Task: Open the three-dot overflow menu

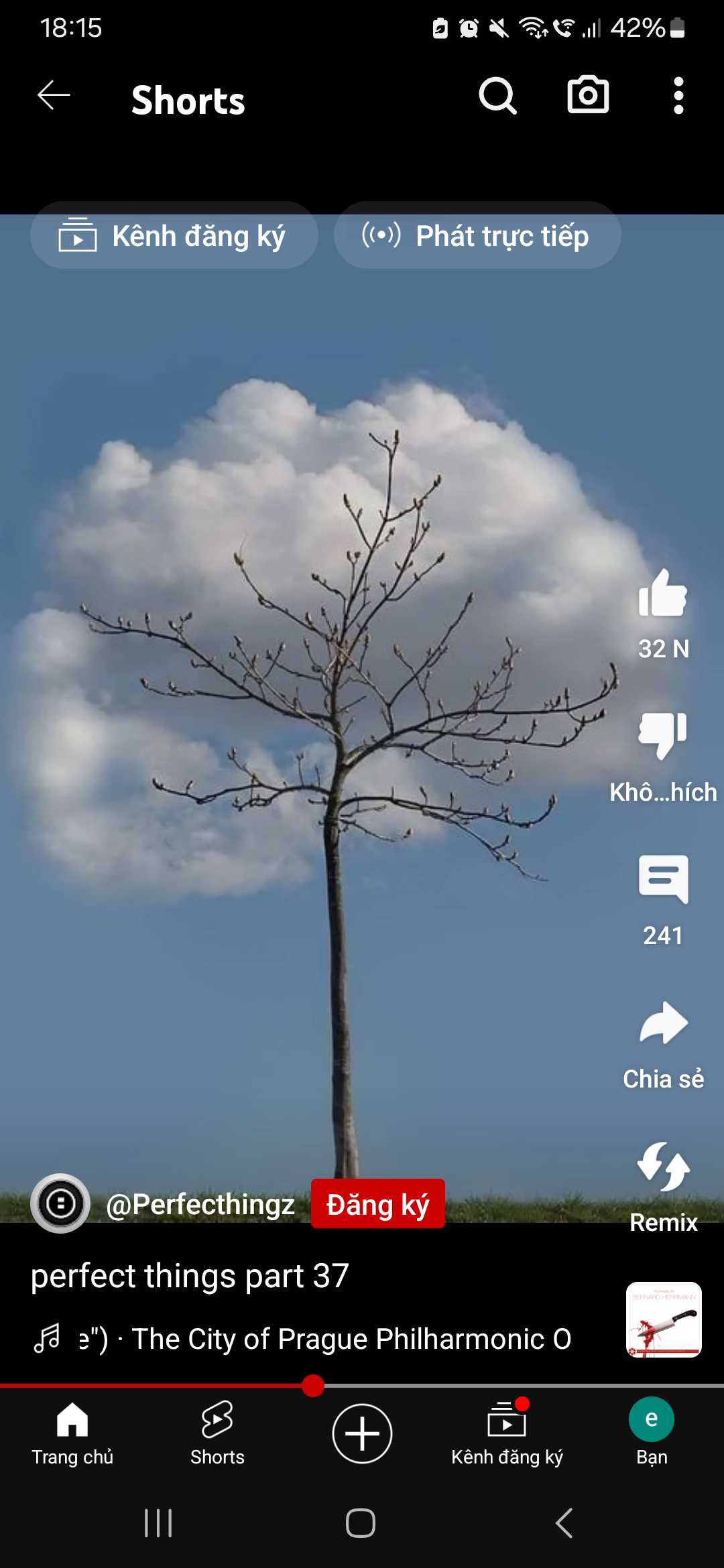Action: tap(678, 96)
